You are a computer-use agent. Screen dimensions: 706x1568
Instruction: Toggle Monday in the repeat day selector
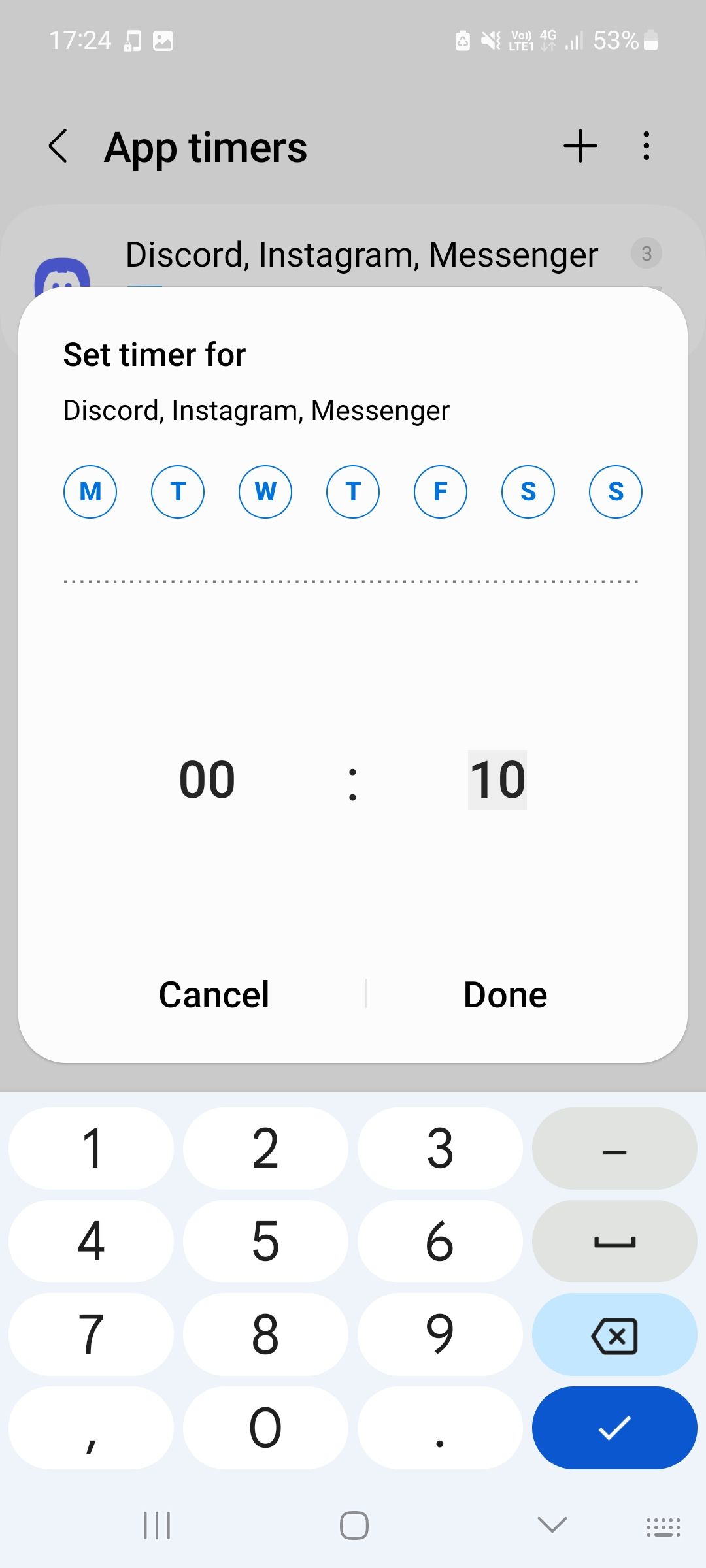pos(90,492)
